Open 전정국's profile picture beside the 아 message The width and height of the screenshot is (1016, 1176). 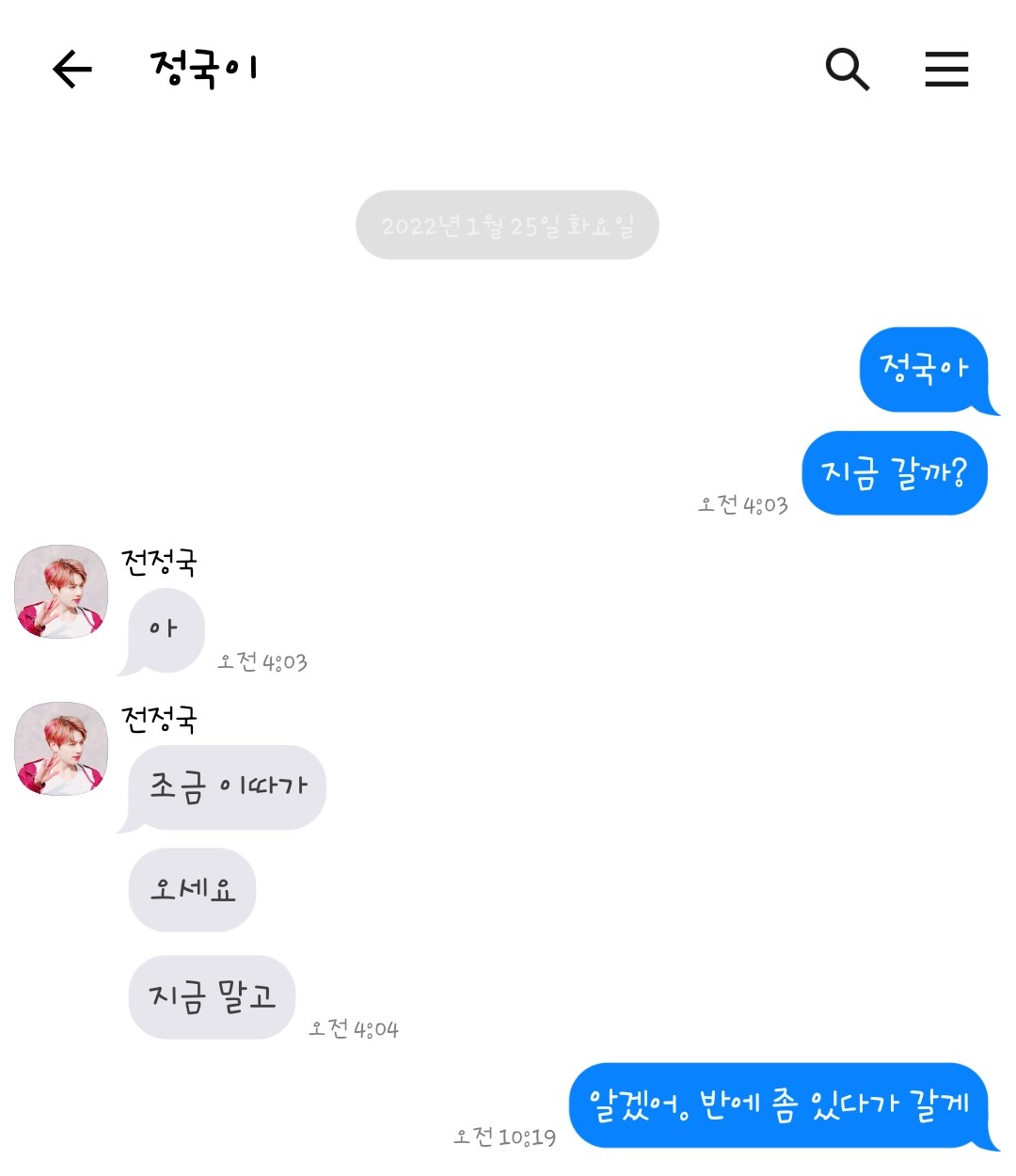pos(61,592)
